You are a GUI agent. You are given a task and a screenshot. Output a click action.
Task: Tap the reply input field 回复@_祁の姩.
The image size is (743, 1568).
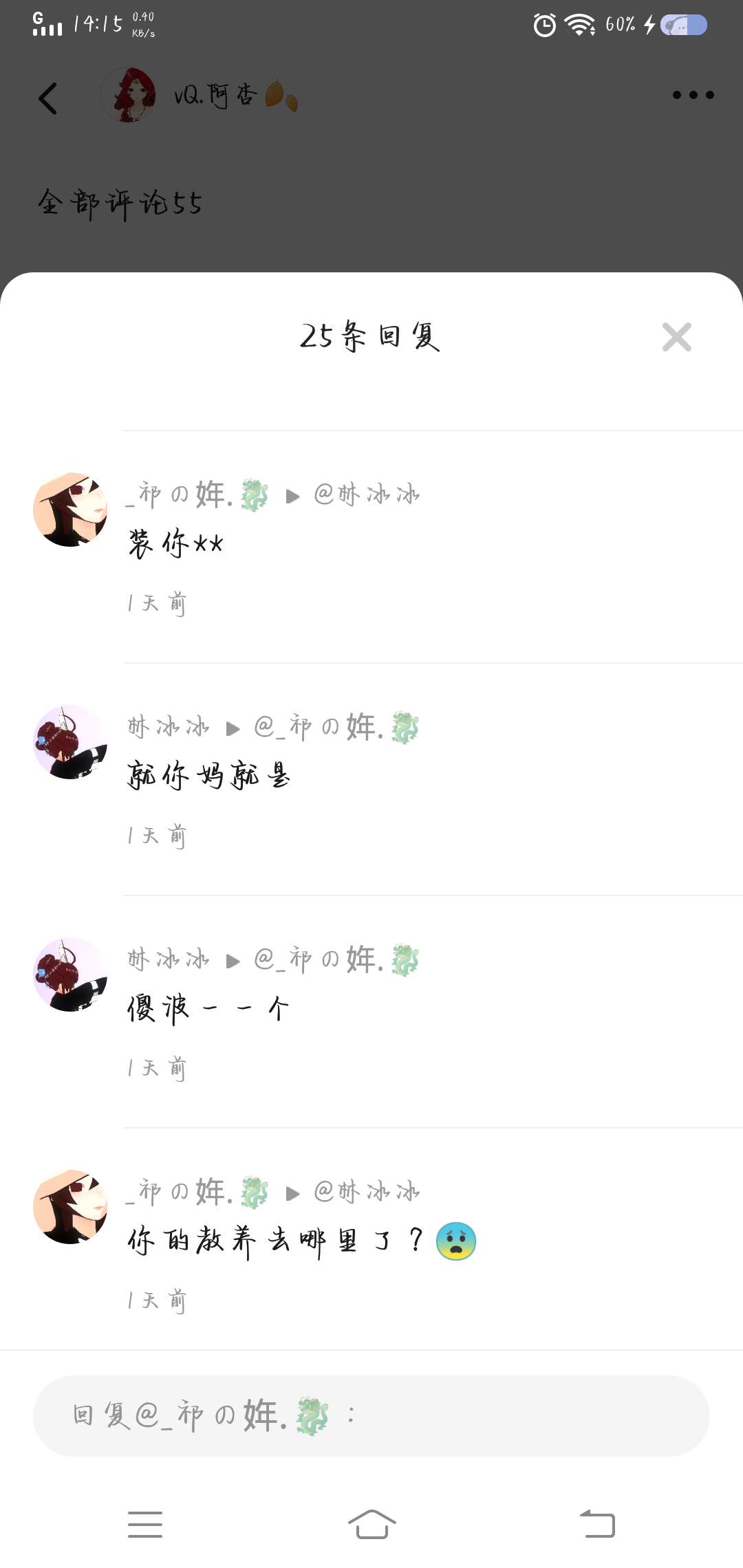371,1415
